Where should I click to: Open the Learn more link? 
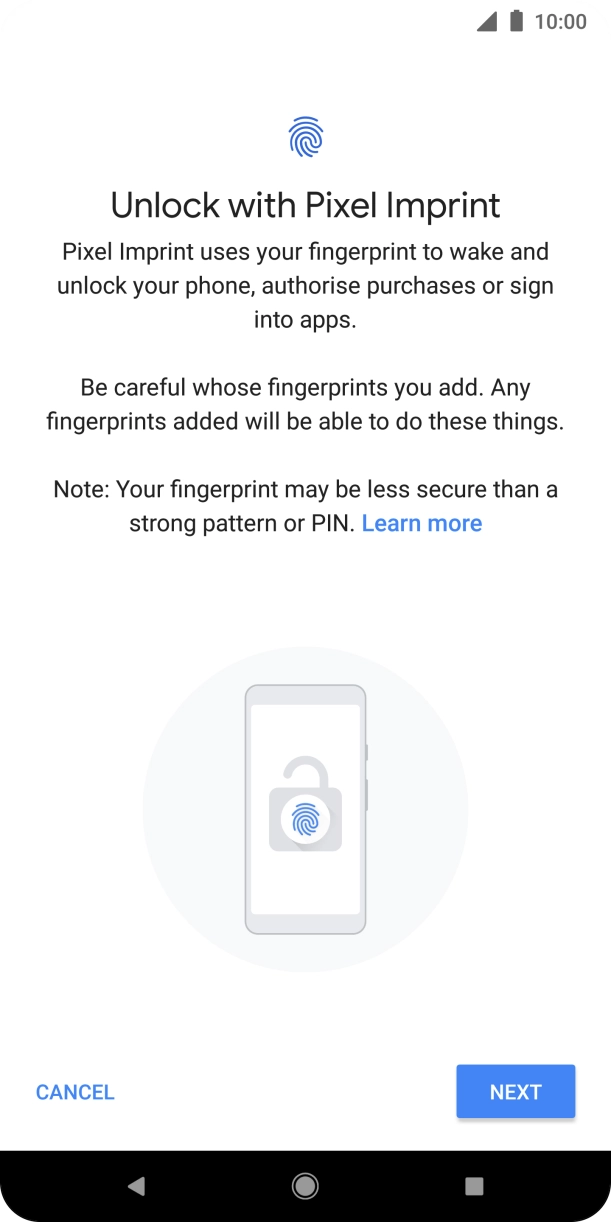click(422, 523)
